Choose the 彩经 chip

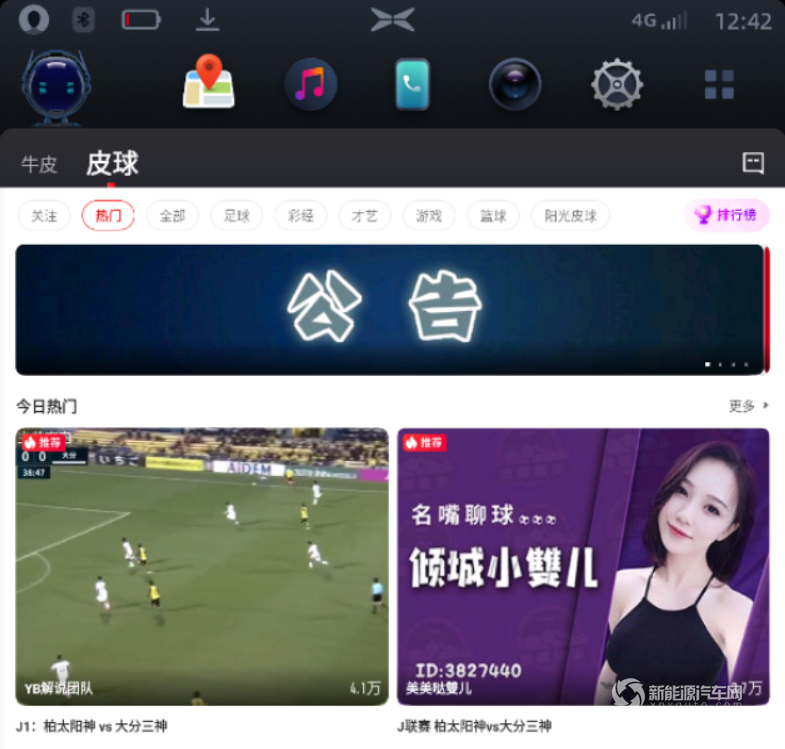300,215
